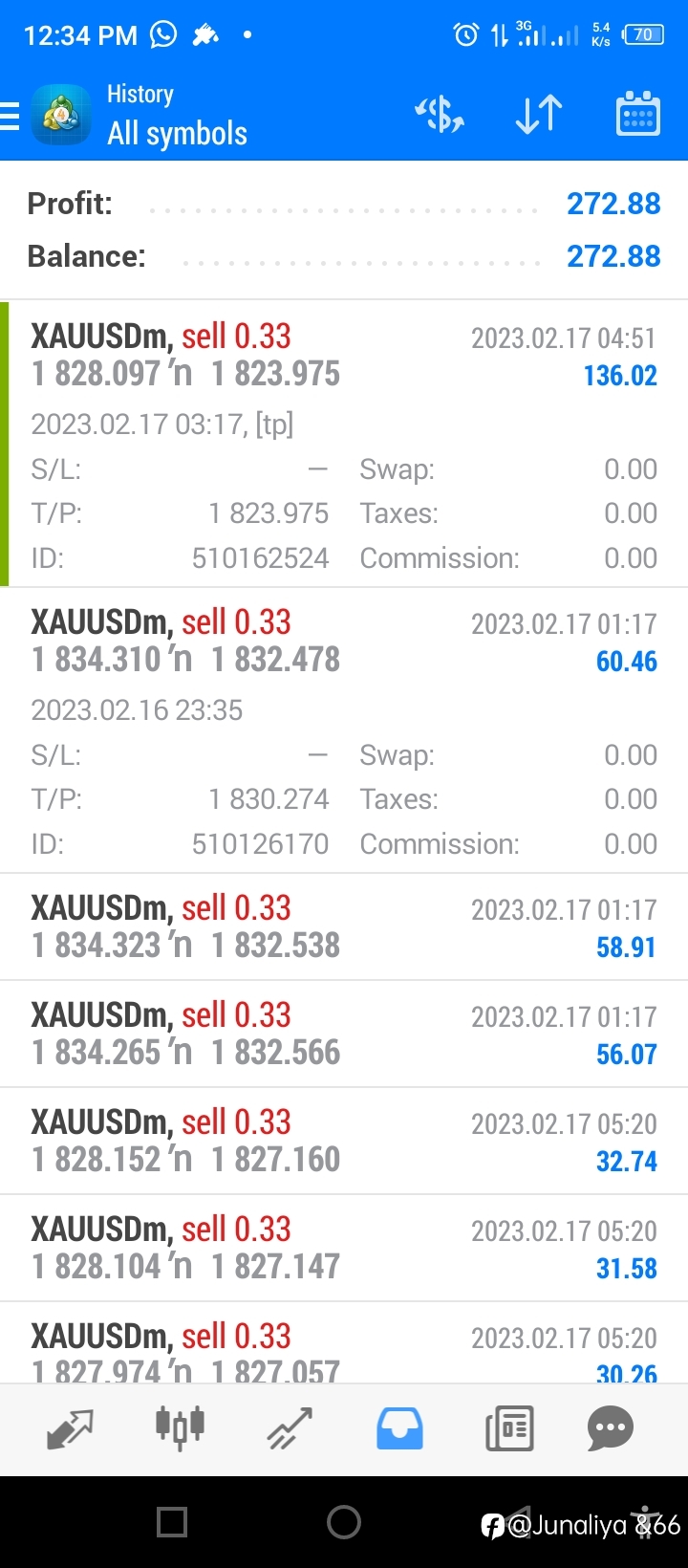Collapse the trade with profit 136.02
The width and height of the screenshot is (688, 1568).
[x=344, y=444]
